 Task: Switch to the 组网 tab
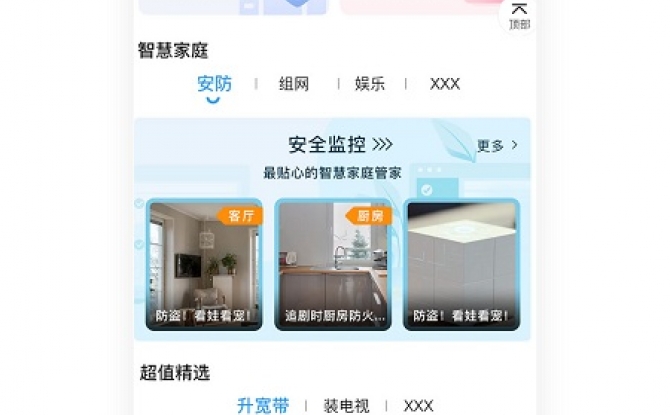pos(294,84)
